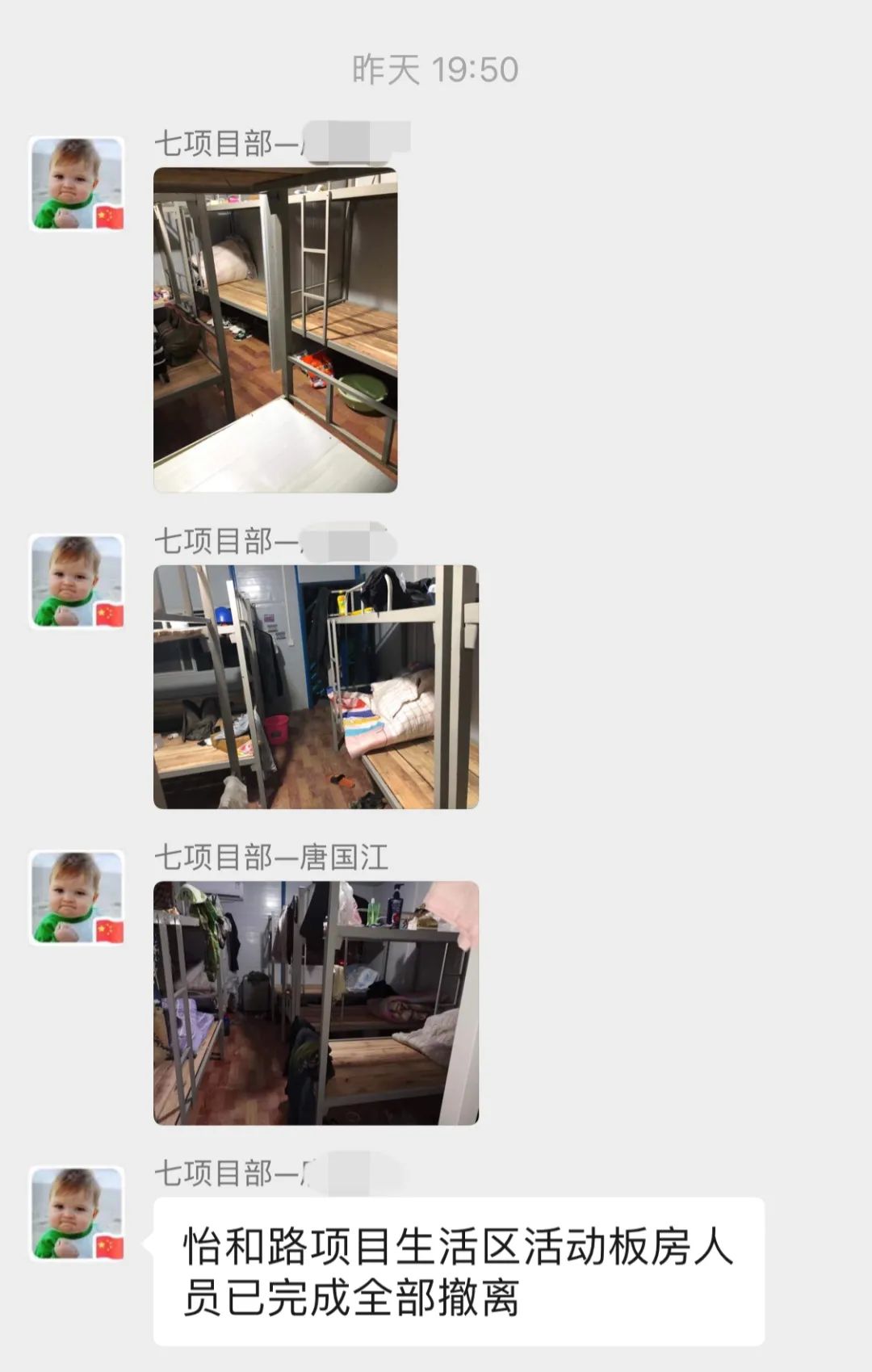Screen dimensions: 872x1372
Task: Open the photo under the name 唐国江
Action: coord(316,1002)
